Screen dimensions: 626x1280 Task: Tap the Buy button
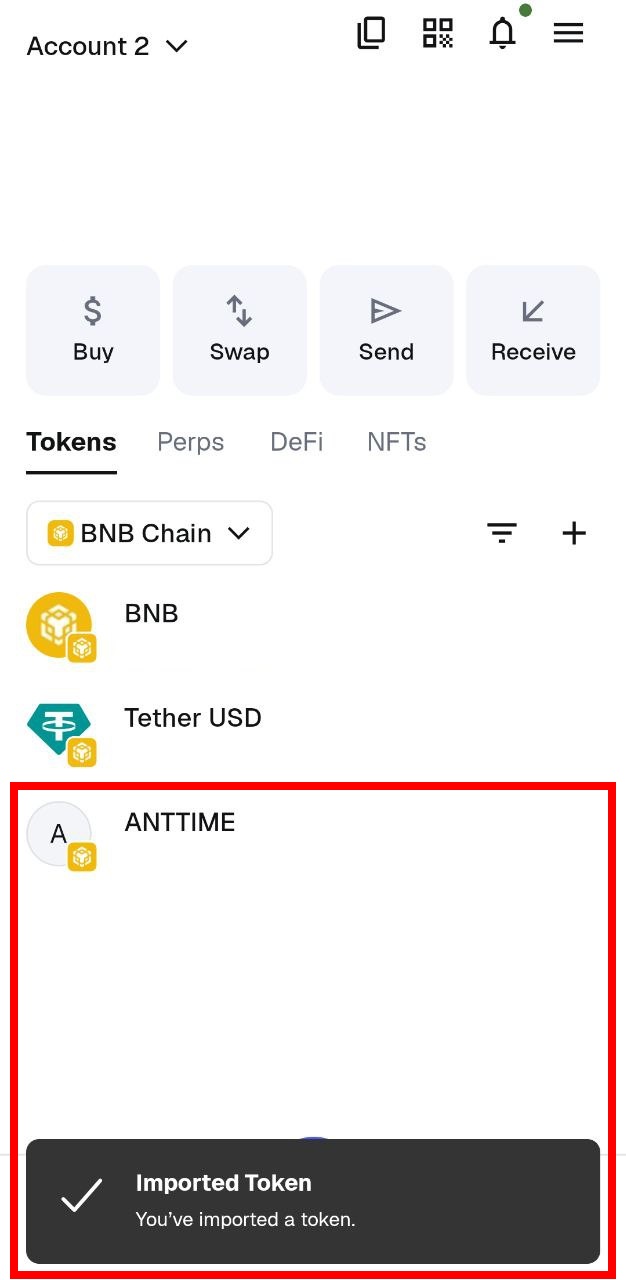[93, 330]
